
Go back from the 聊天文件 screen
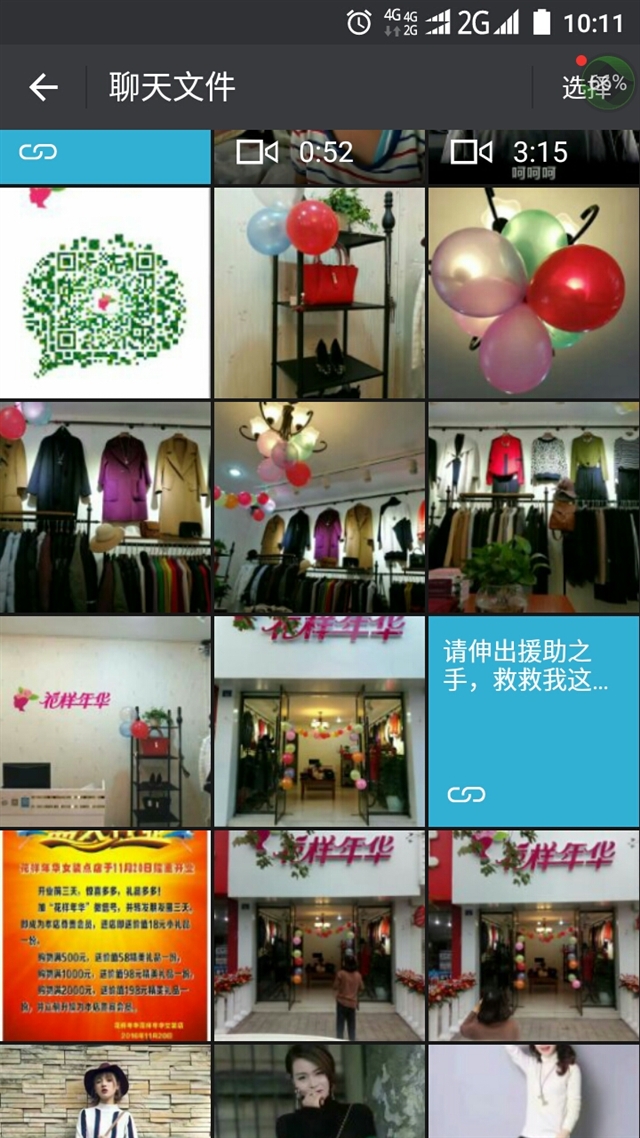coord(44,87)
